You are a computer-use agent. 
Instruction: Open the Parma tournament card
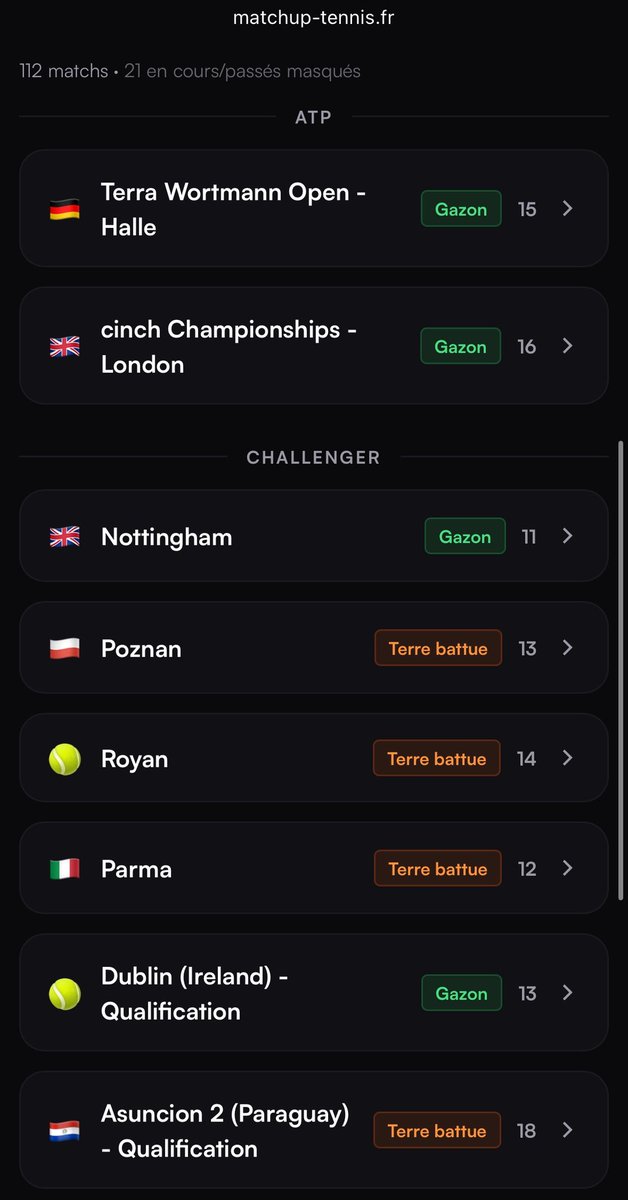(314, 868)
